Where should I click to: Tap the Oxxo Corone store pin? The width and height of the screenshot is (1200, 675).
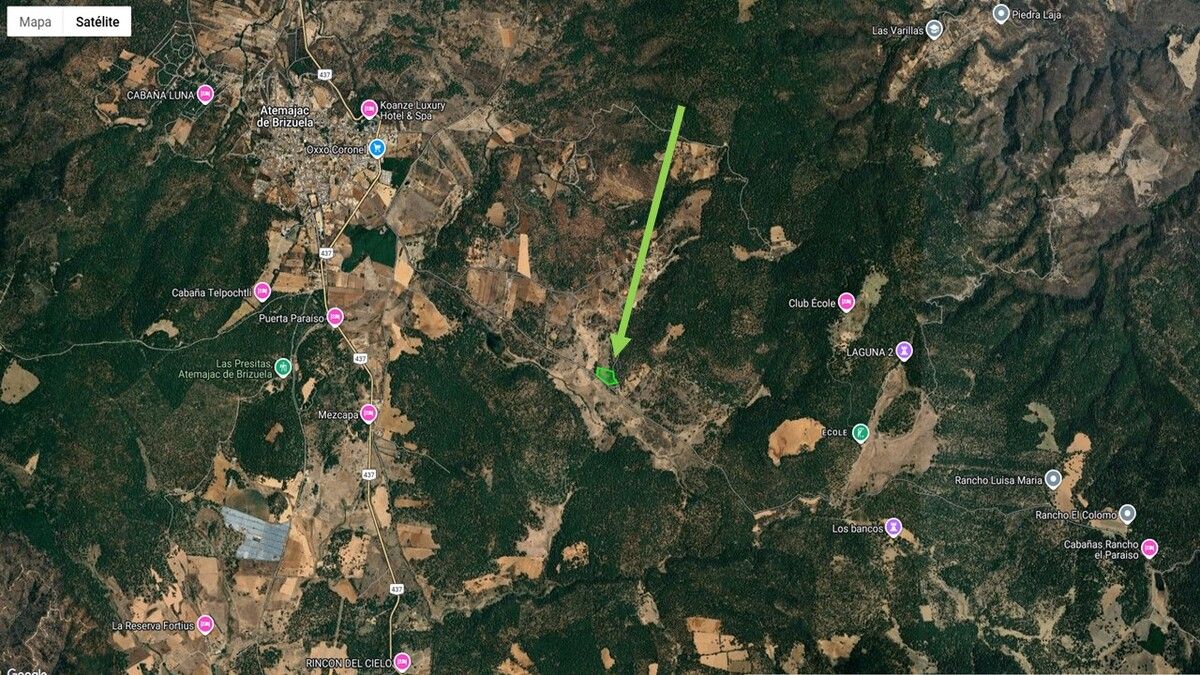pyautogui.click(x=377, y=148)
